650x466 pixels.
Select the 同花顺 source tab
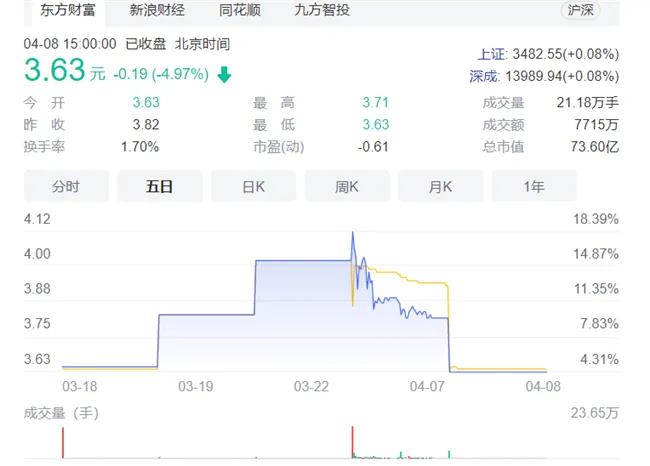pyautogui.click(x=241, y=11)
